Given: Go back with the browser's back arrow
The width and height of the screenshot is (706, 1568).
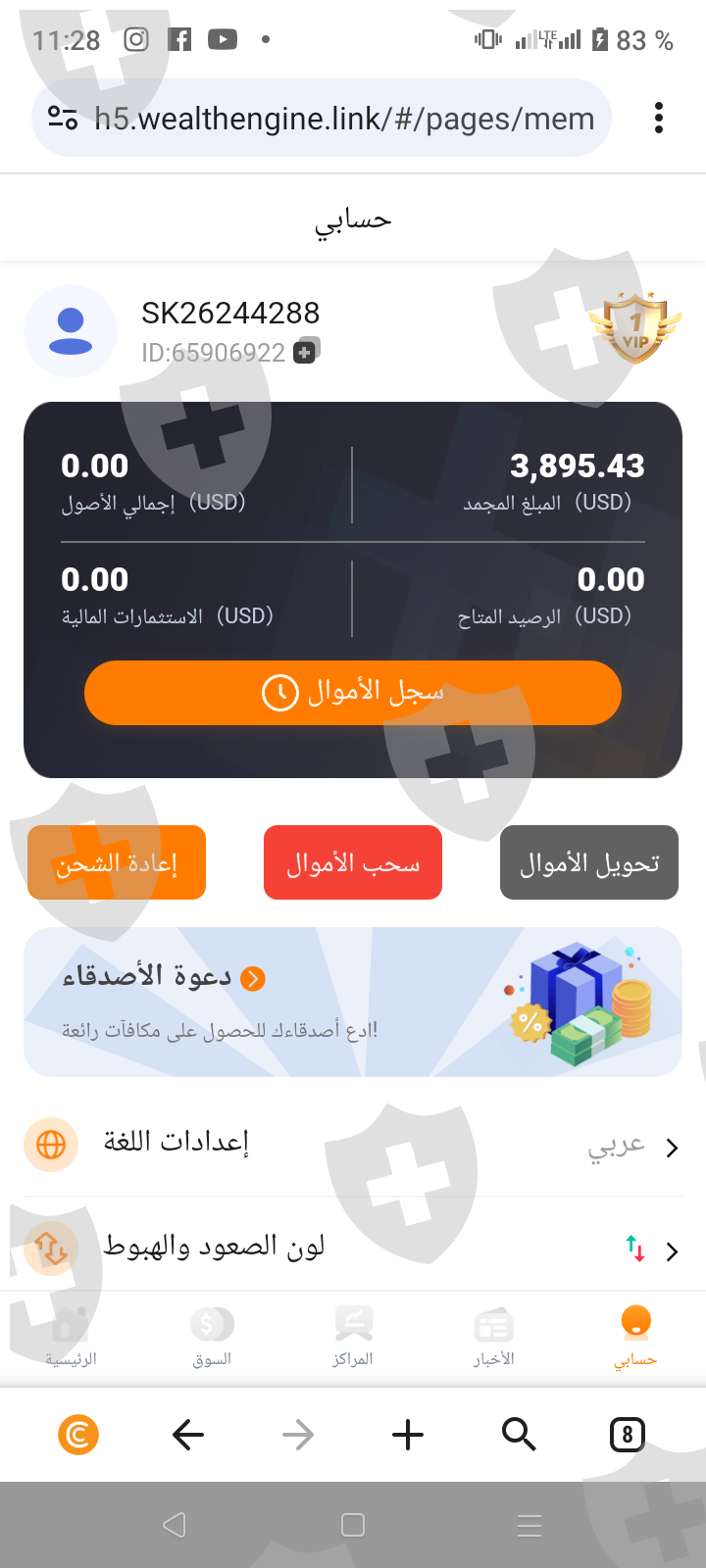Looking at the screenshot, I should (188, 1435).
